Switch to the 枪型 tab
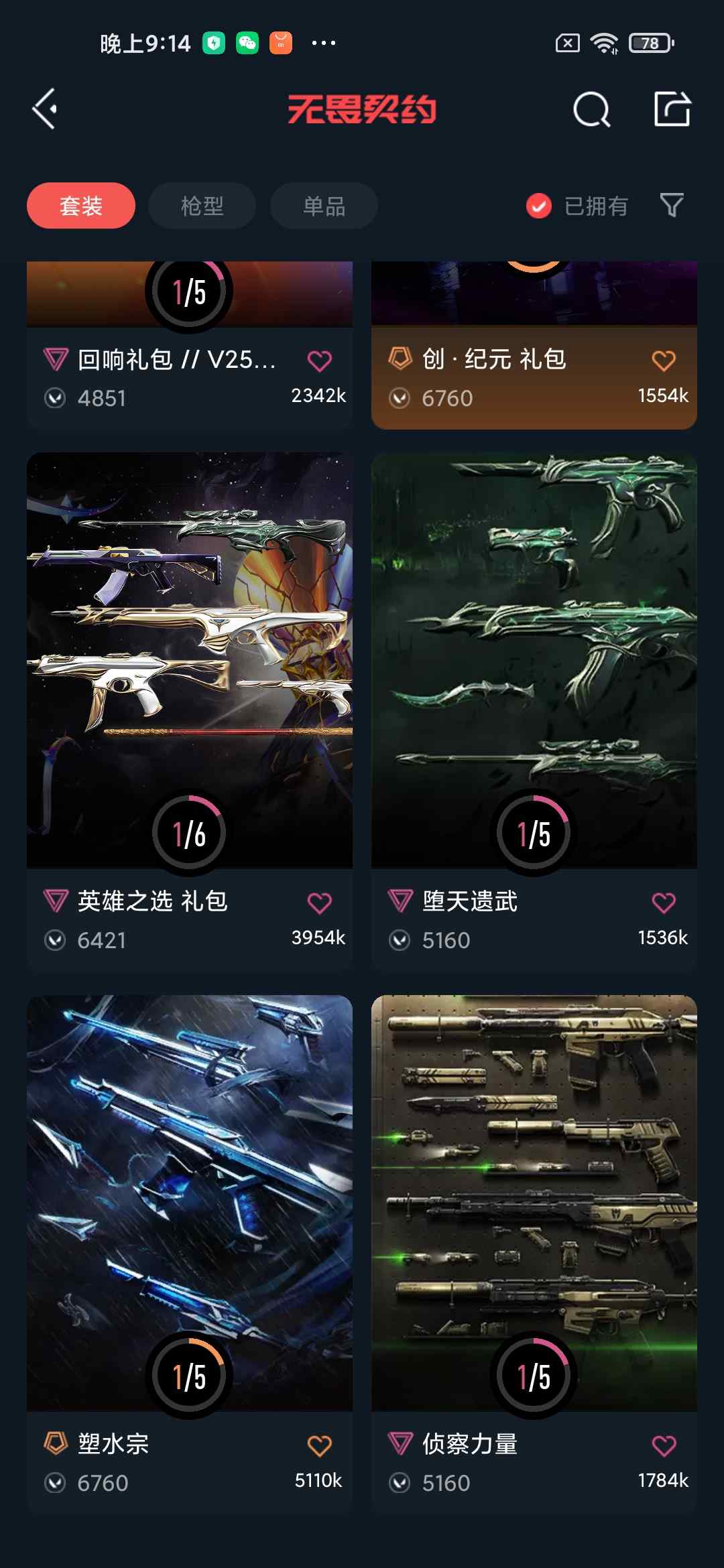Screen dimensions: 724x1568 point(202,206)
